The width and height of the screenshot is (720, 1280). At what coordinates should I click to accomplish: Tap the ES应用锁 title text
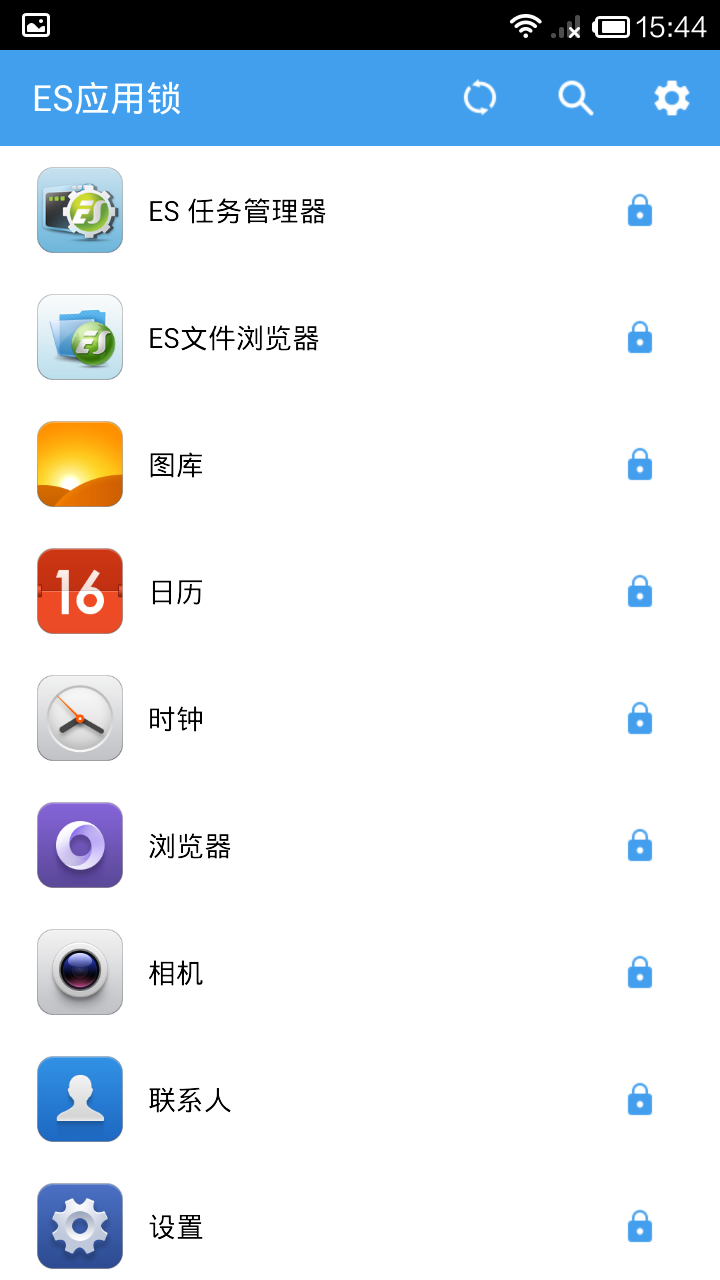click(x=108, y=97)
